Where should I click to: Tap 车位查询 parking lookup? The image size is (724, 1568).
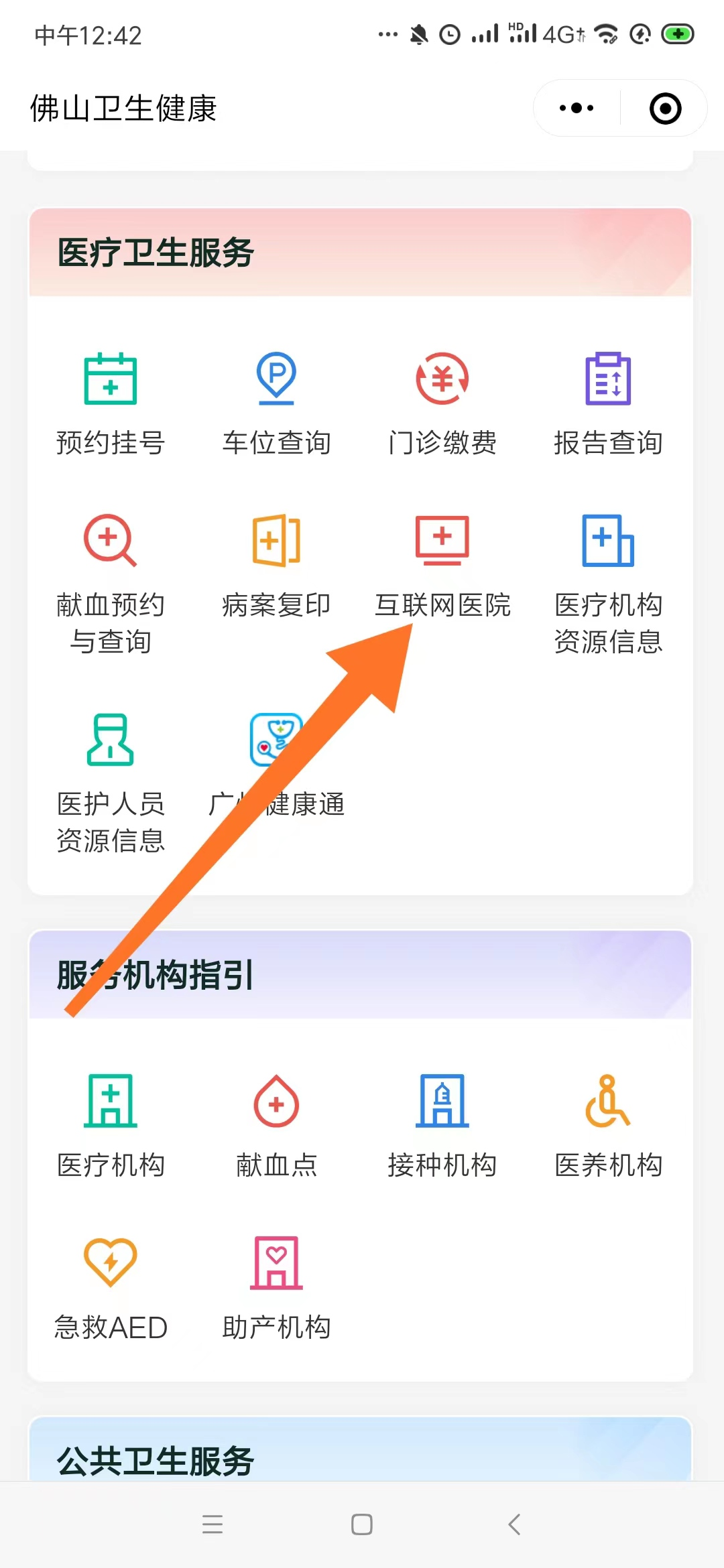(x=276, y=403)
